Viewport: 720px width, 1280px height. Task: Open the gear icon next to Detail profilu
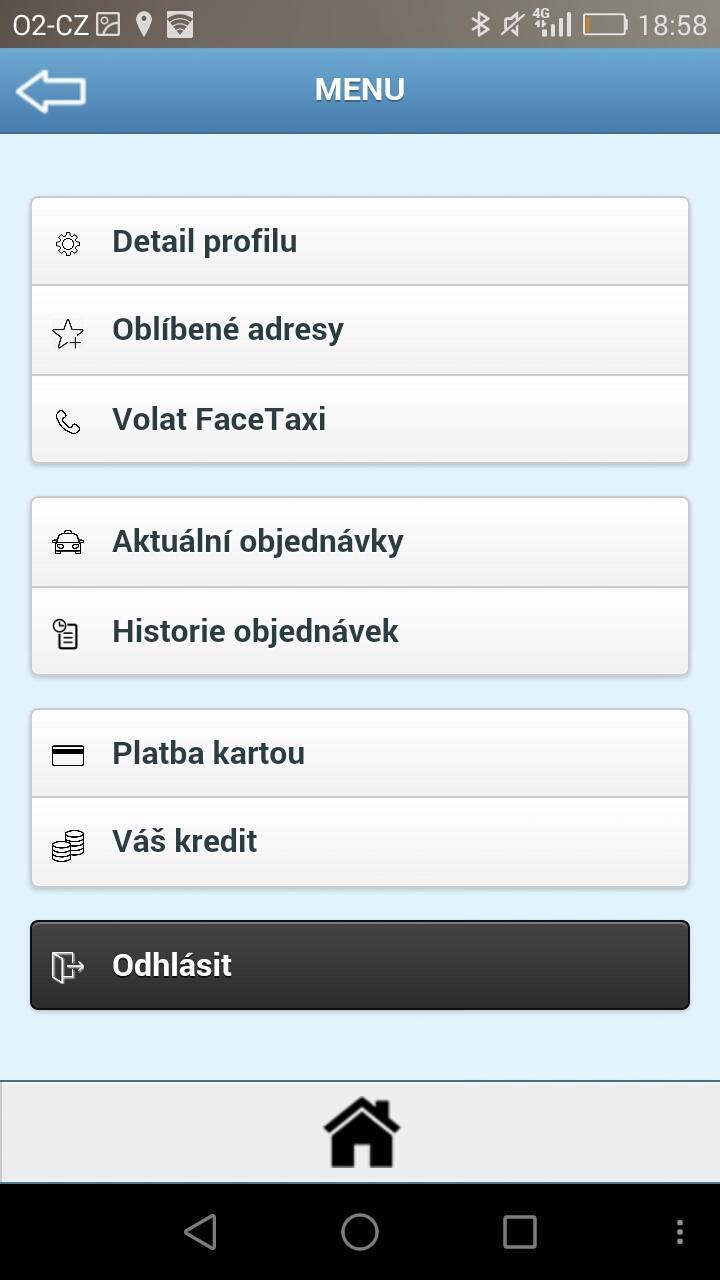tap(67, 242)
